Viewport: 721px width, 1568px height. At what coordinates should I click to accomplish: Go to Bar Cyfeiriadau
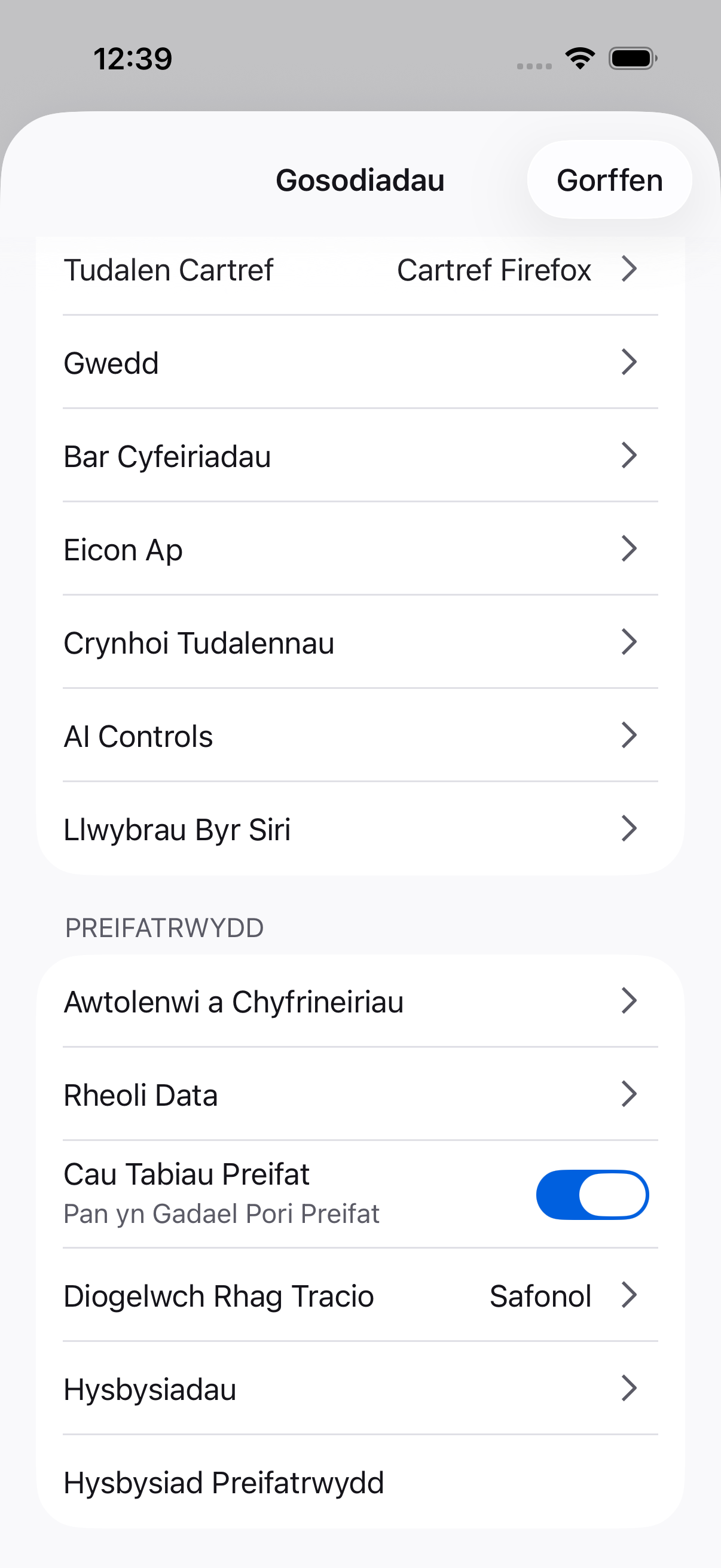(x=360, y=456)
